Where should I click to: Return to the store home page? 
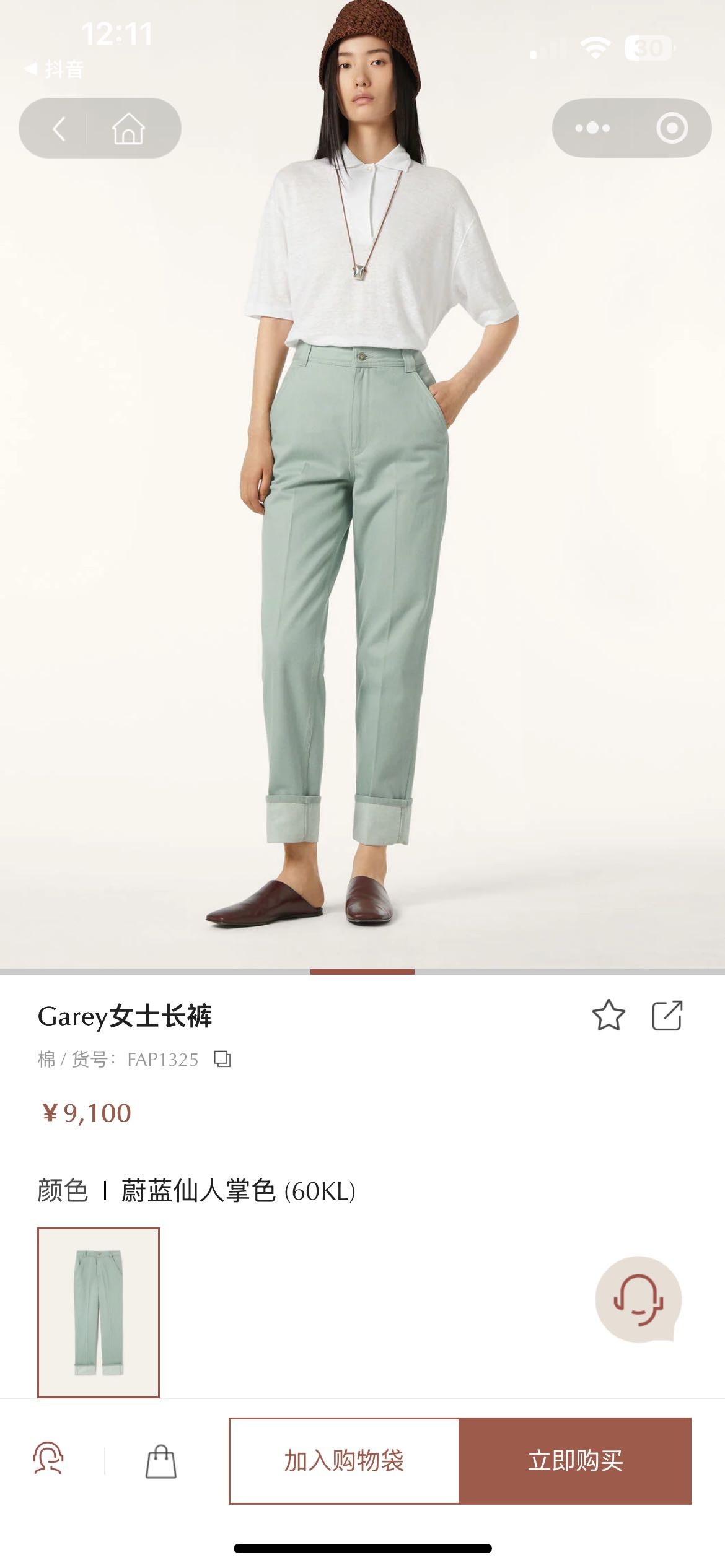pyautogui.click(x=128, y=129)
